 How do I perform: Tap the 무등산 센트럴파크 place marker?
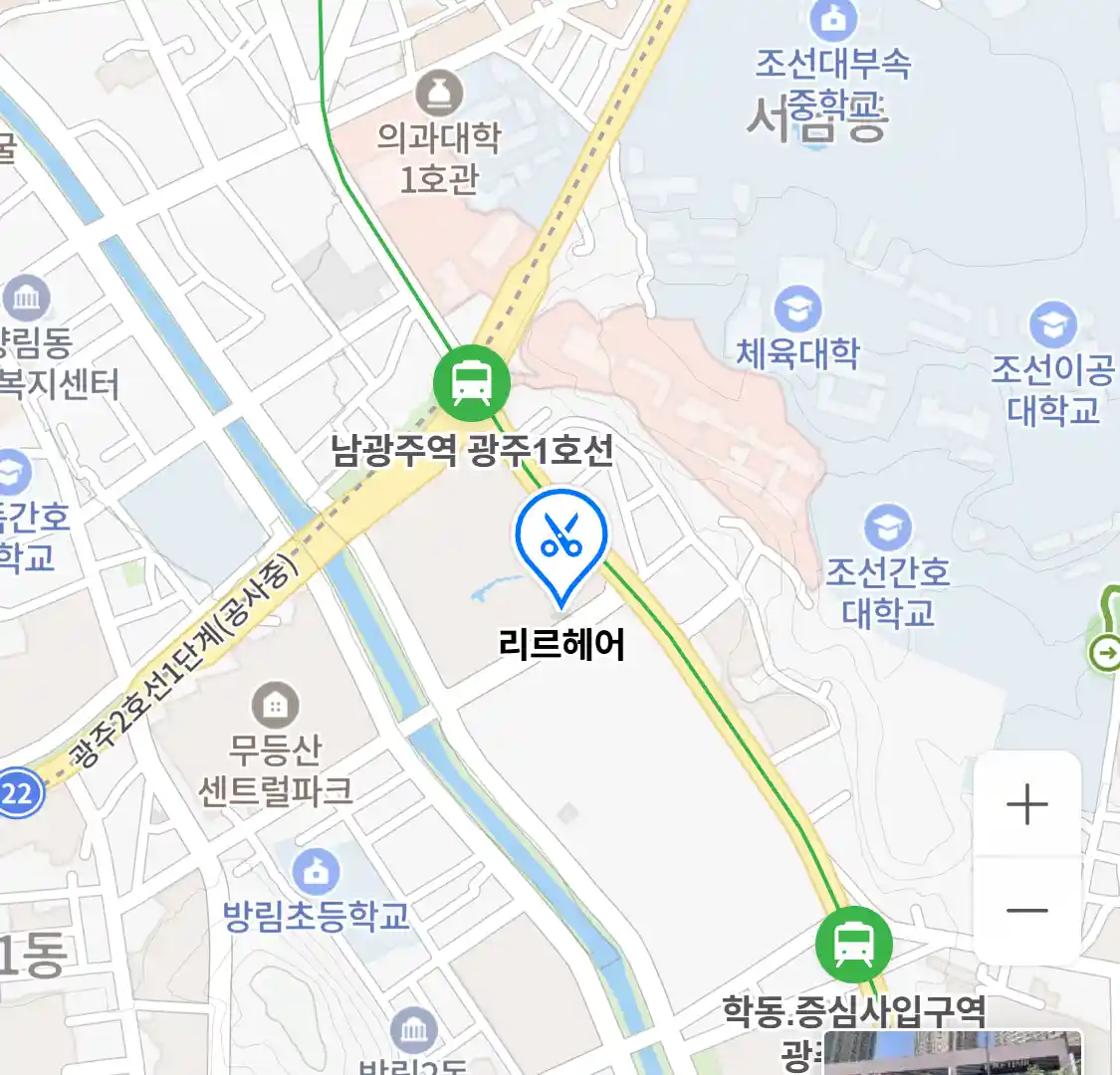tap(276, 705)
